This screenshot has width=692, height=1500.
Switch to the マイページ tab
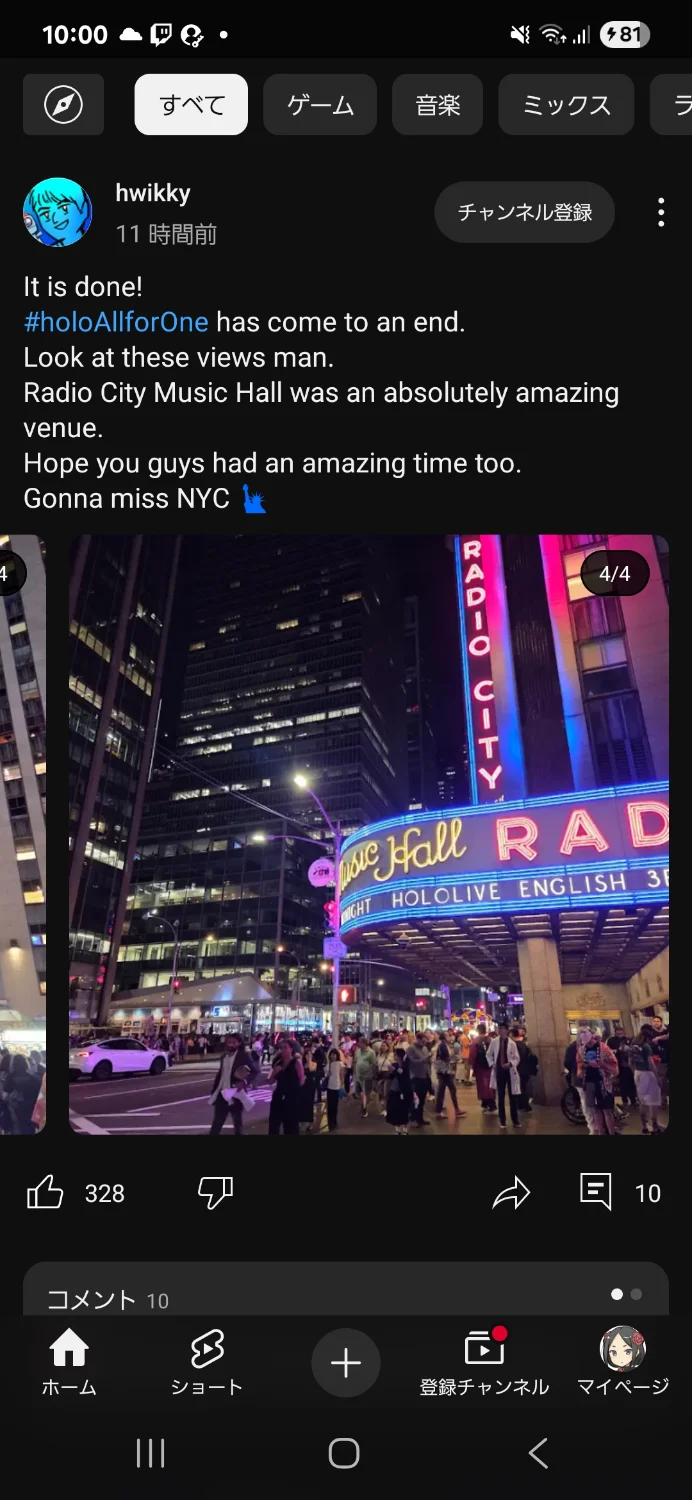pos(622,1362)
